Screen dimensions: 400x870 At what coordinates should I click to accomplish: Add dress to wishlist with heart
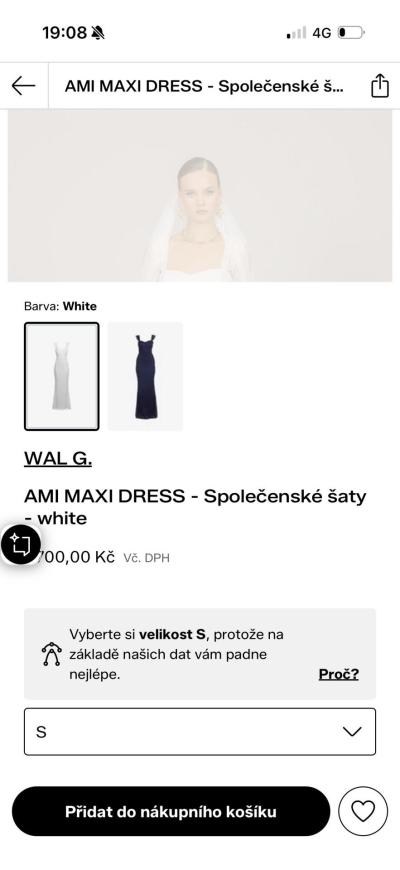coord(363,811)
